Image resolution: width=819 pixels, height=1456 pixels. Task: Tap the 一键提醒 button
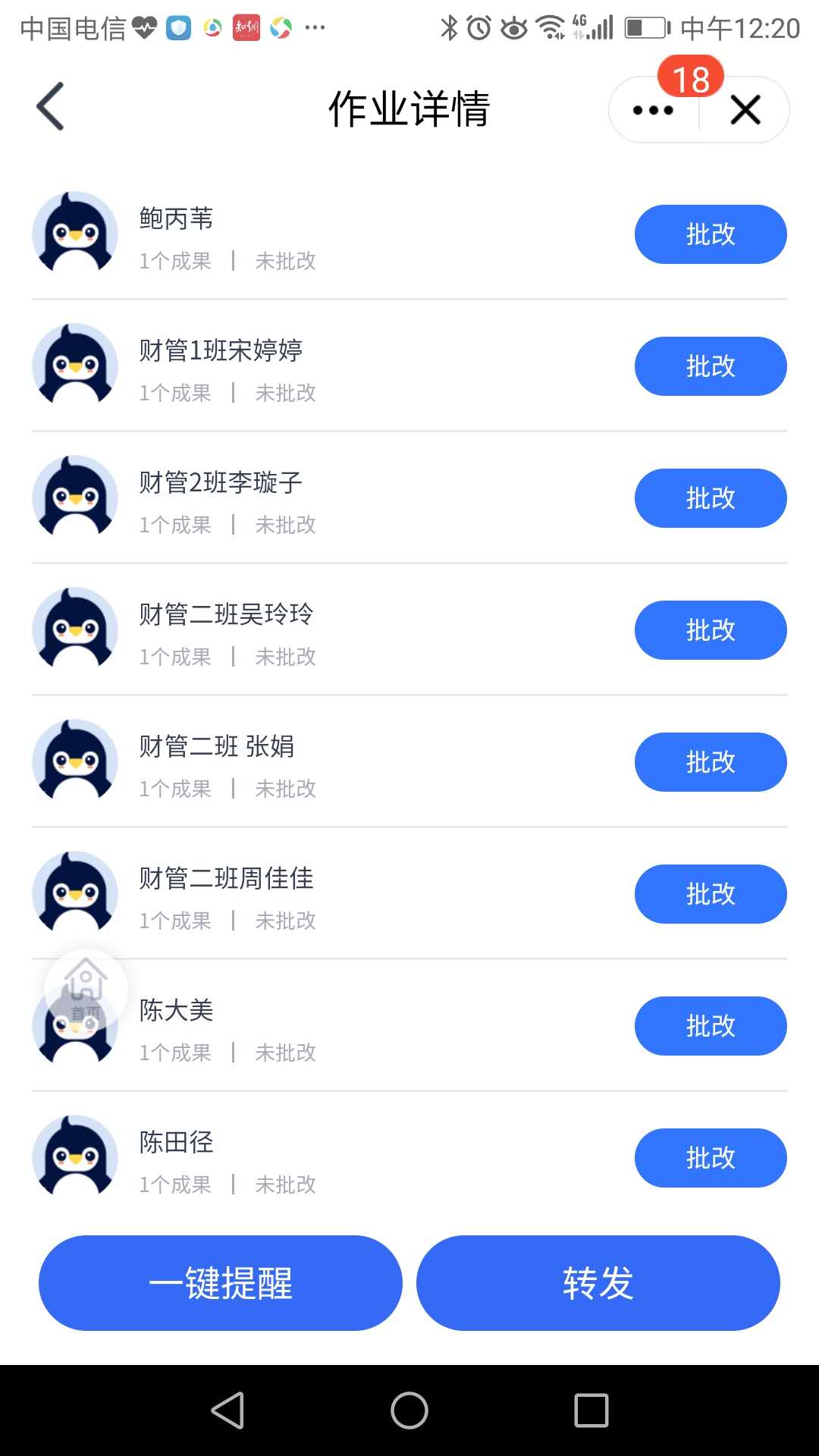(x=220, y=1283)
